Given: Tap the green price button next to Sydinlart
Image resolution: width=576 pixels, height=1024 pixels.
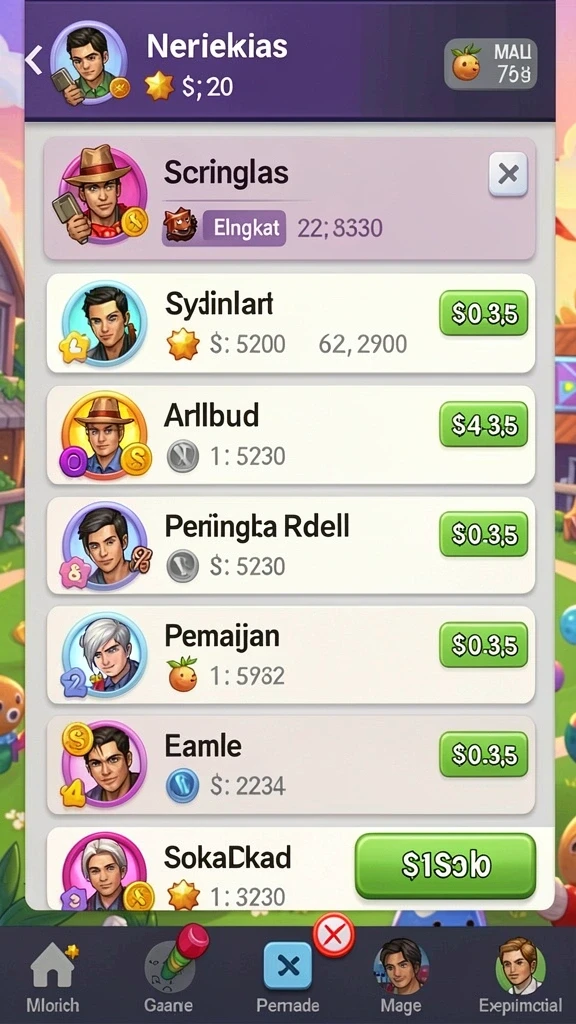Looking at the screenshot, I should click(484, 313).
